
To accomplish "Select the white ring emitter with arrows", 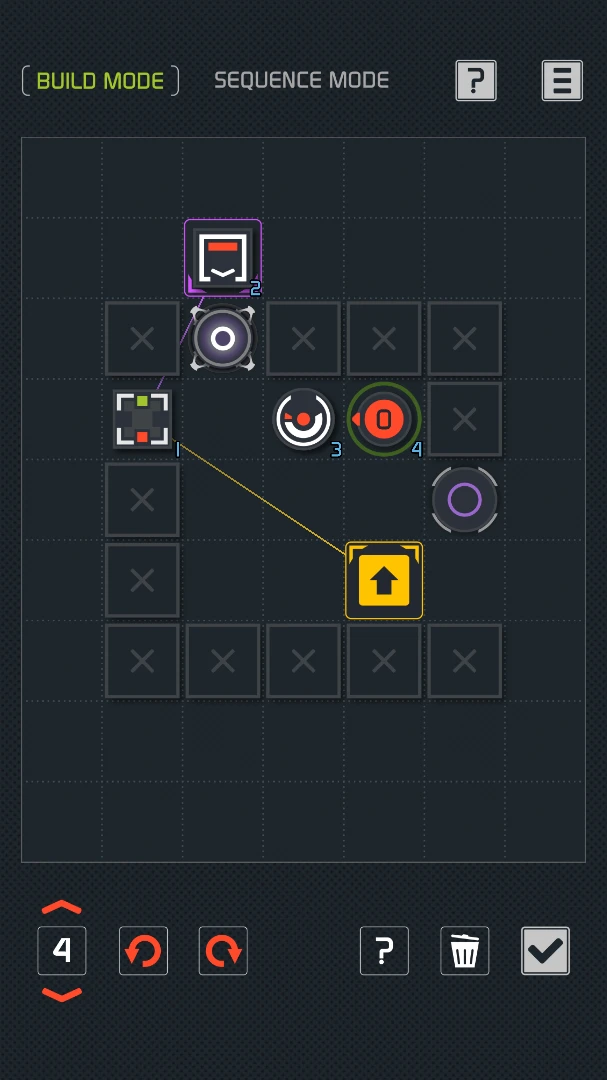I will pos(223,339).
